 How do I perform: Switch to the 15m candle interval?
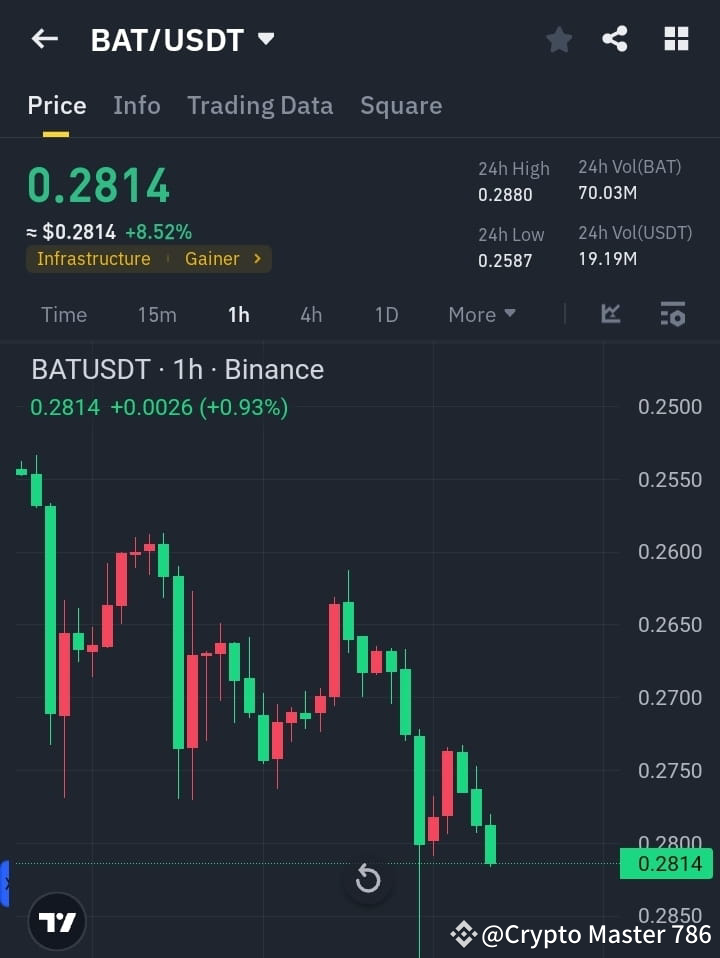157,314
